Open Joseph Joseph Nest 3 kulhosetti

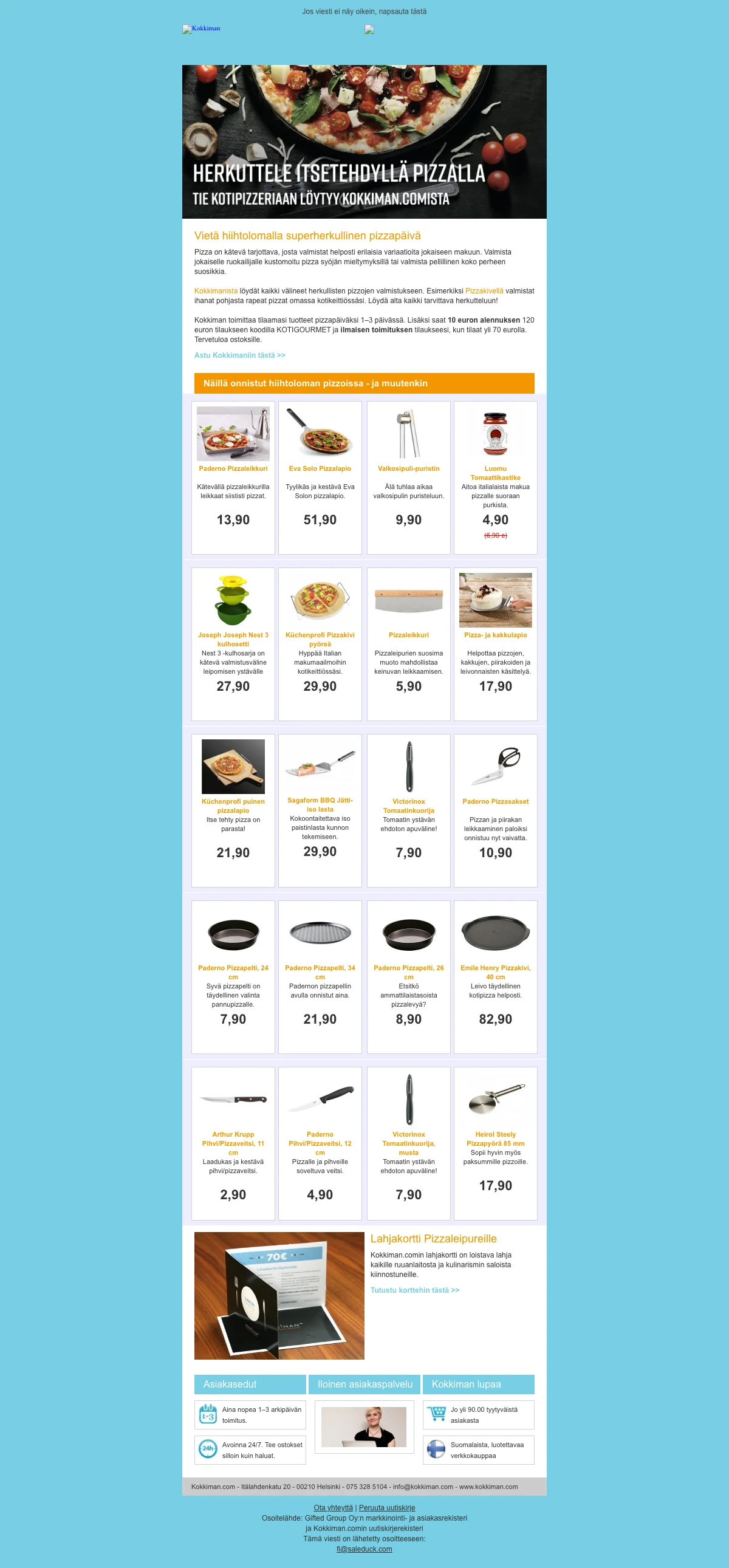pos(233,639)
